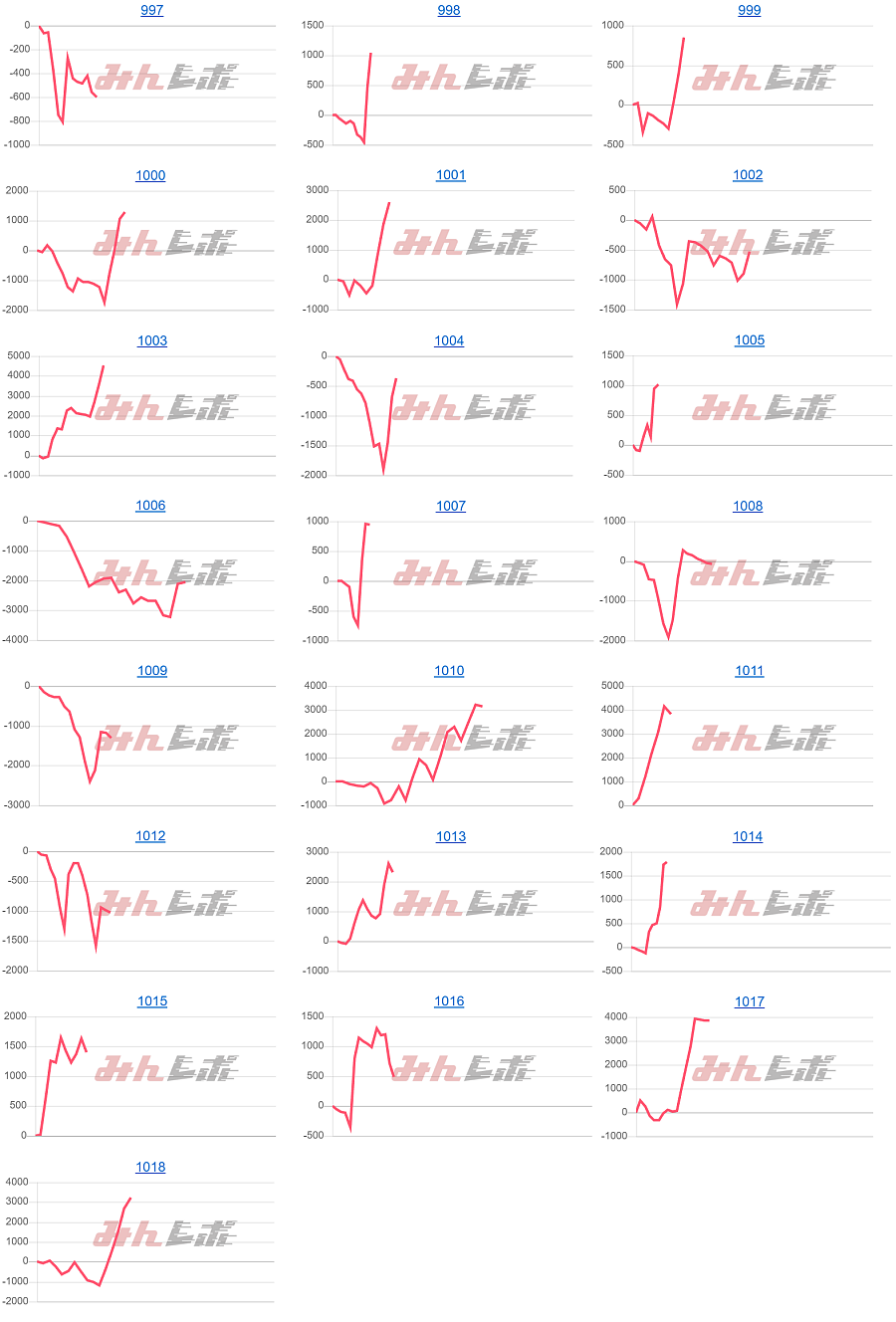Open the 1008 link
Screen dimensions: 896x1322
tap(748, 506)
